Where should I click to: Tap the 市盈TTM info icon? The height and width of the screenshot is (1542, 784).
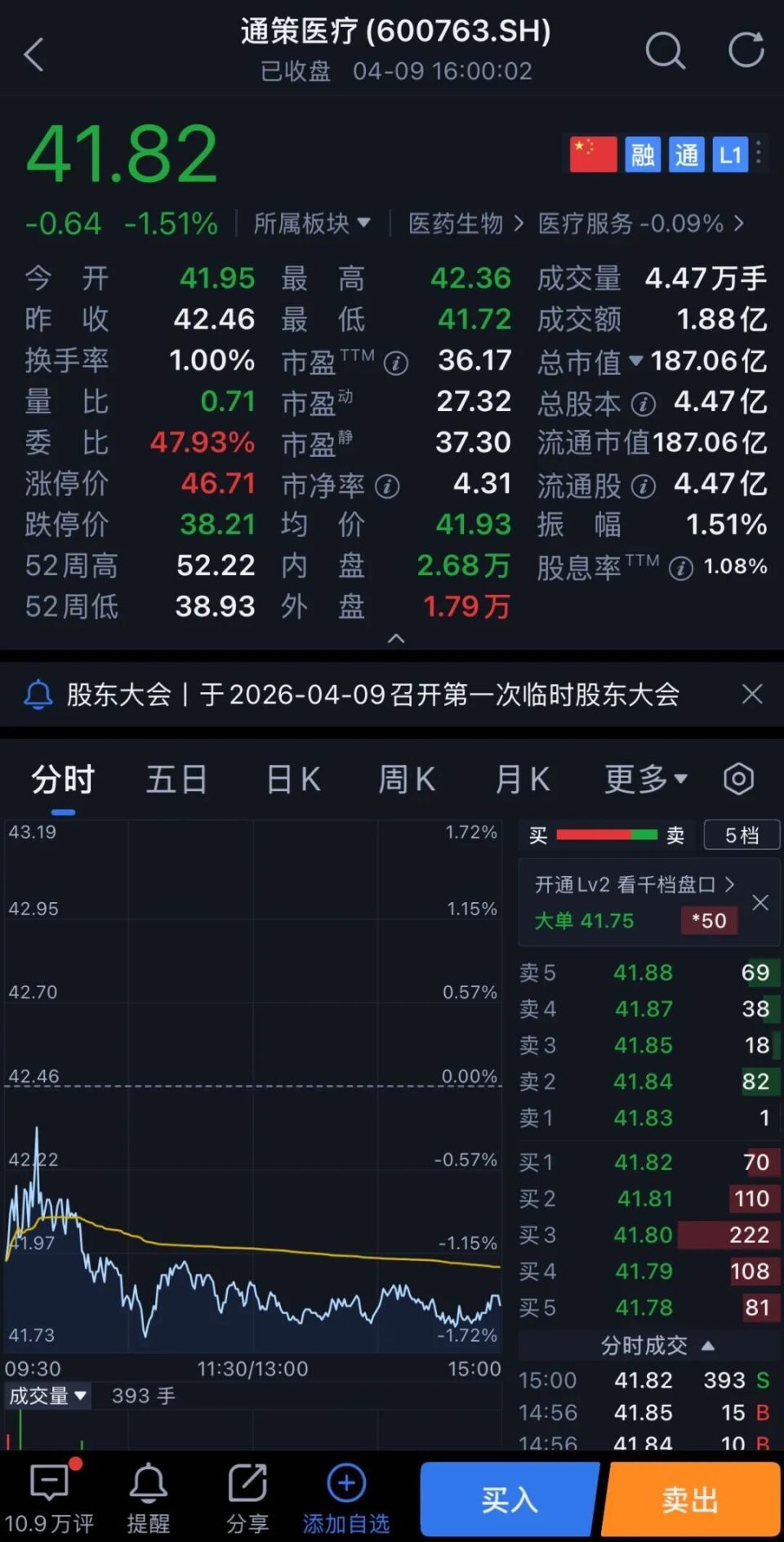point(395,362)
